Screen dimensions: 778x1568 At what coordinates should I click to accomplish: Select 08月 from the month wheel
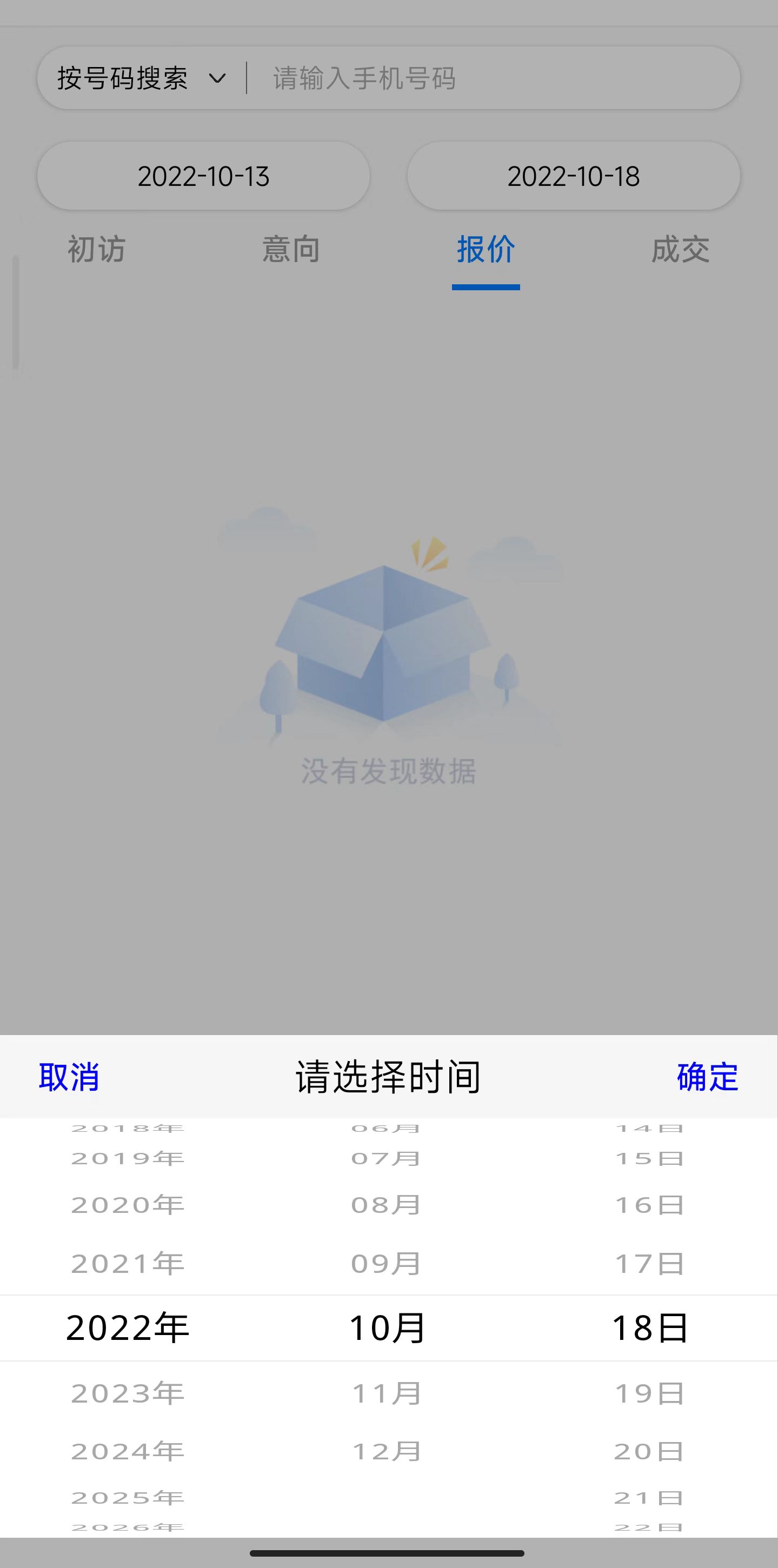[x=387, y=1205]
